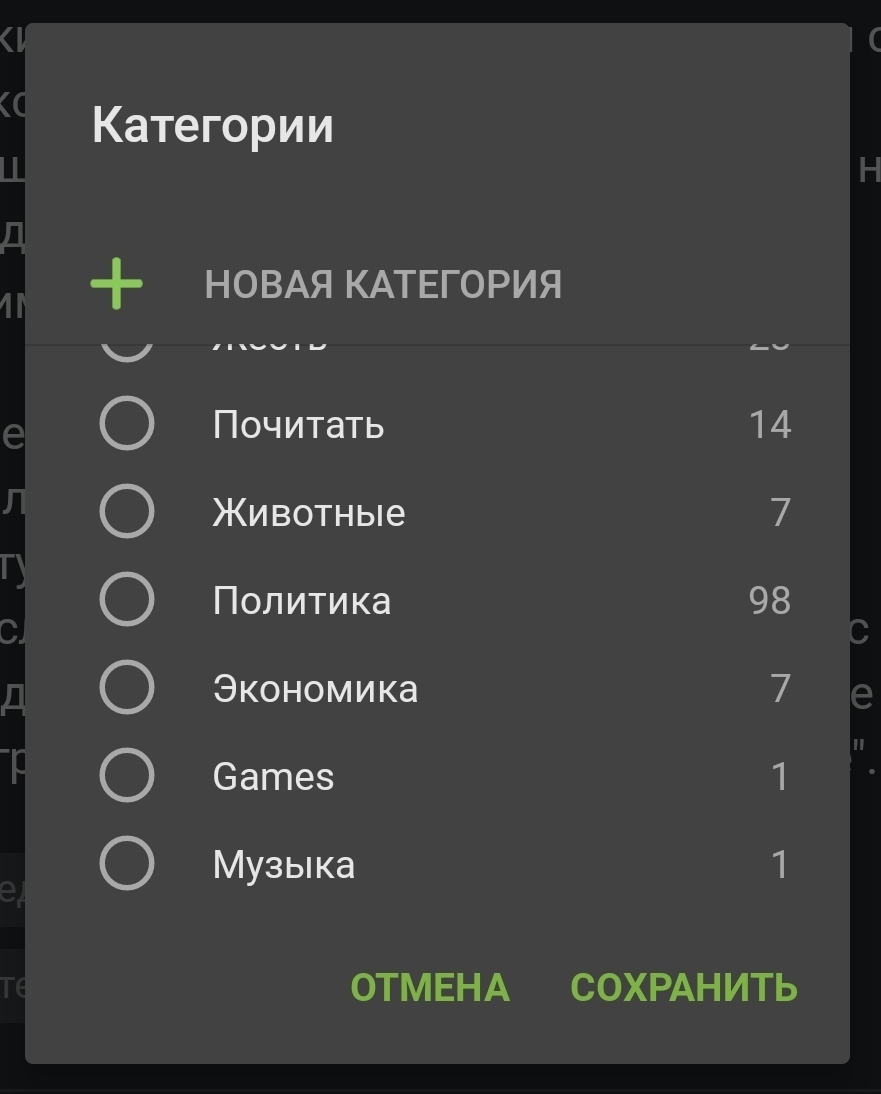Add a new category with НОВАЯ КАТЕГОРИЯ
The width and height of the screenshot is (881, 1094).
click(x=382, y=285)
